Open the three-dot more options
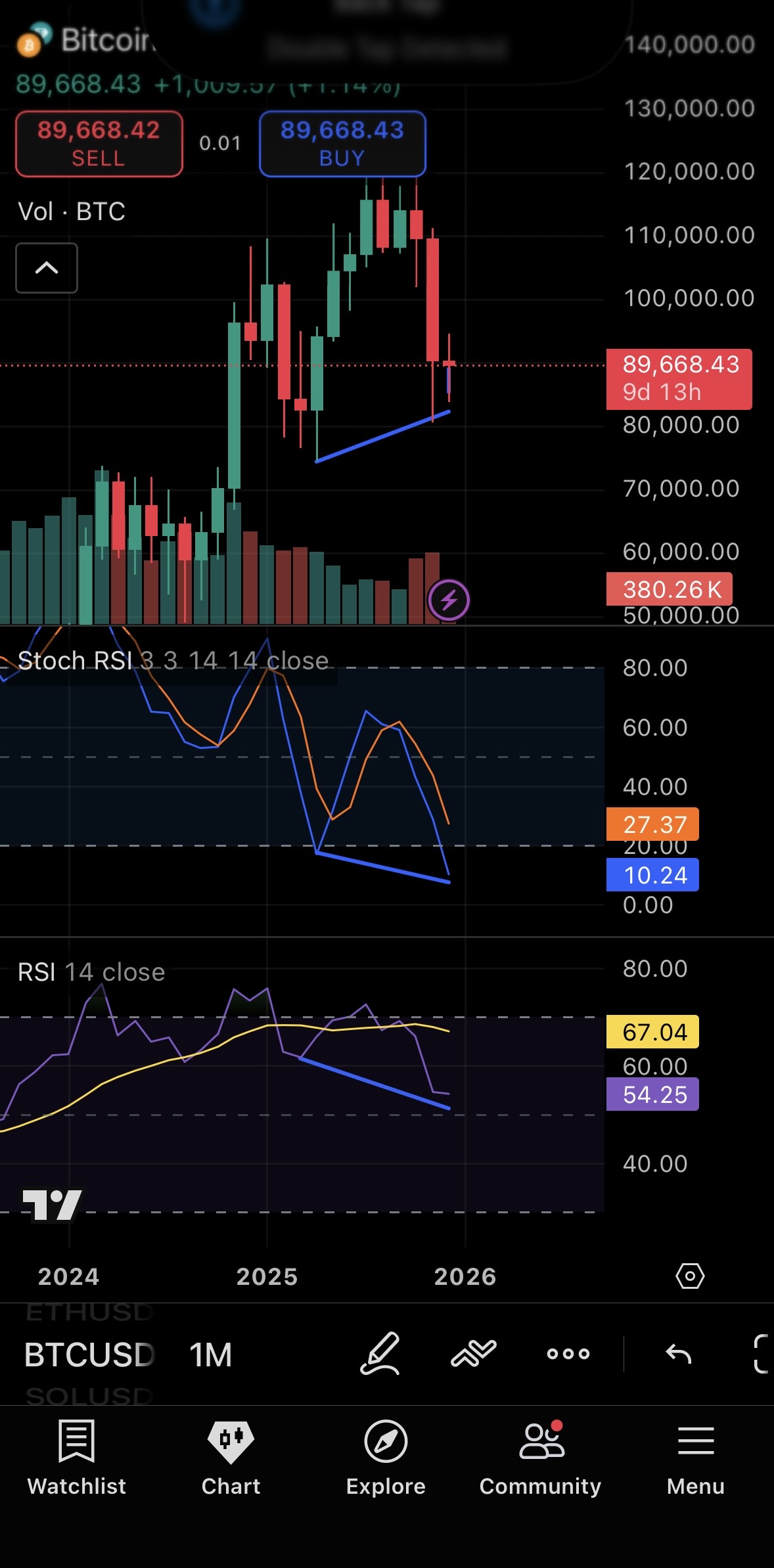This screenshot has width=774, height=1568. 568,1353
